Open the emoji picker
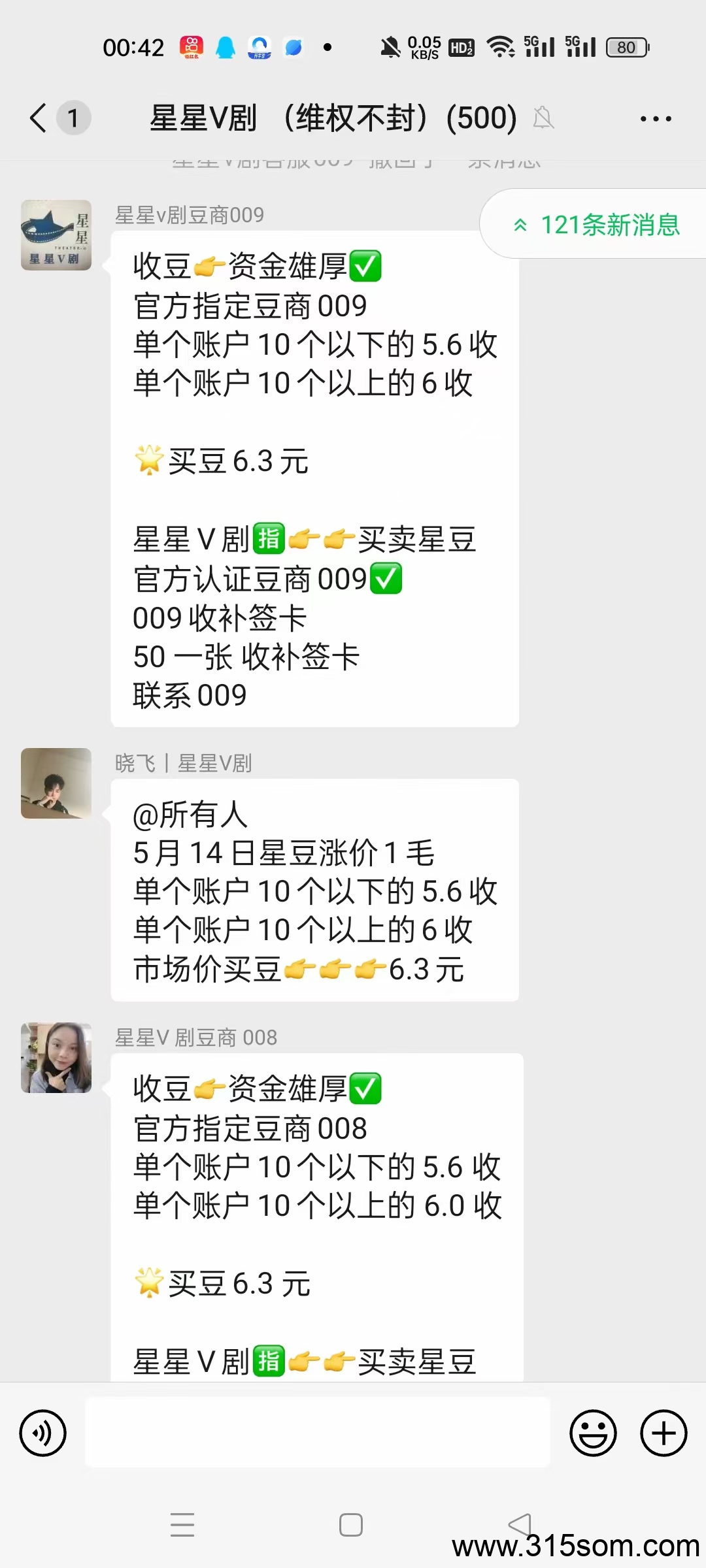Screen dimensions: 706x1568 coord(594,1433)
